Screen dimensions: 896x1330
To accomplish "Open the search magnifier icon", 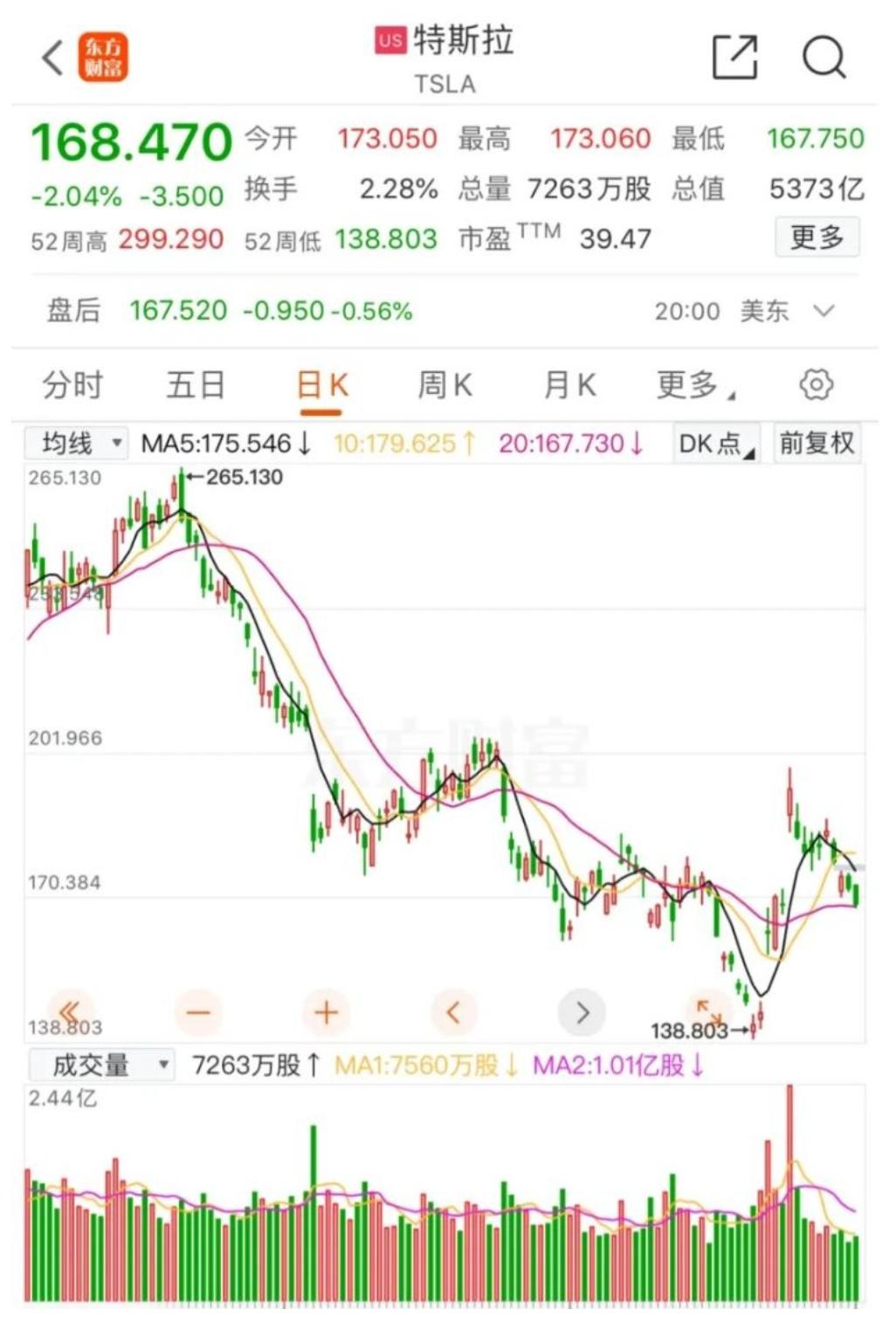I will click(x=824, y=58).
